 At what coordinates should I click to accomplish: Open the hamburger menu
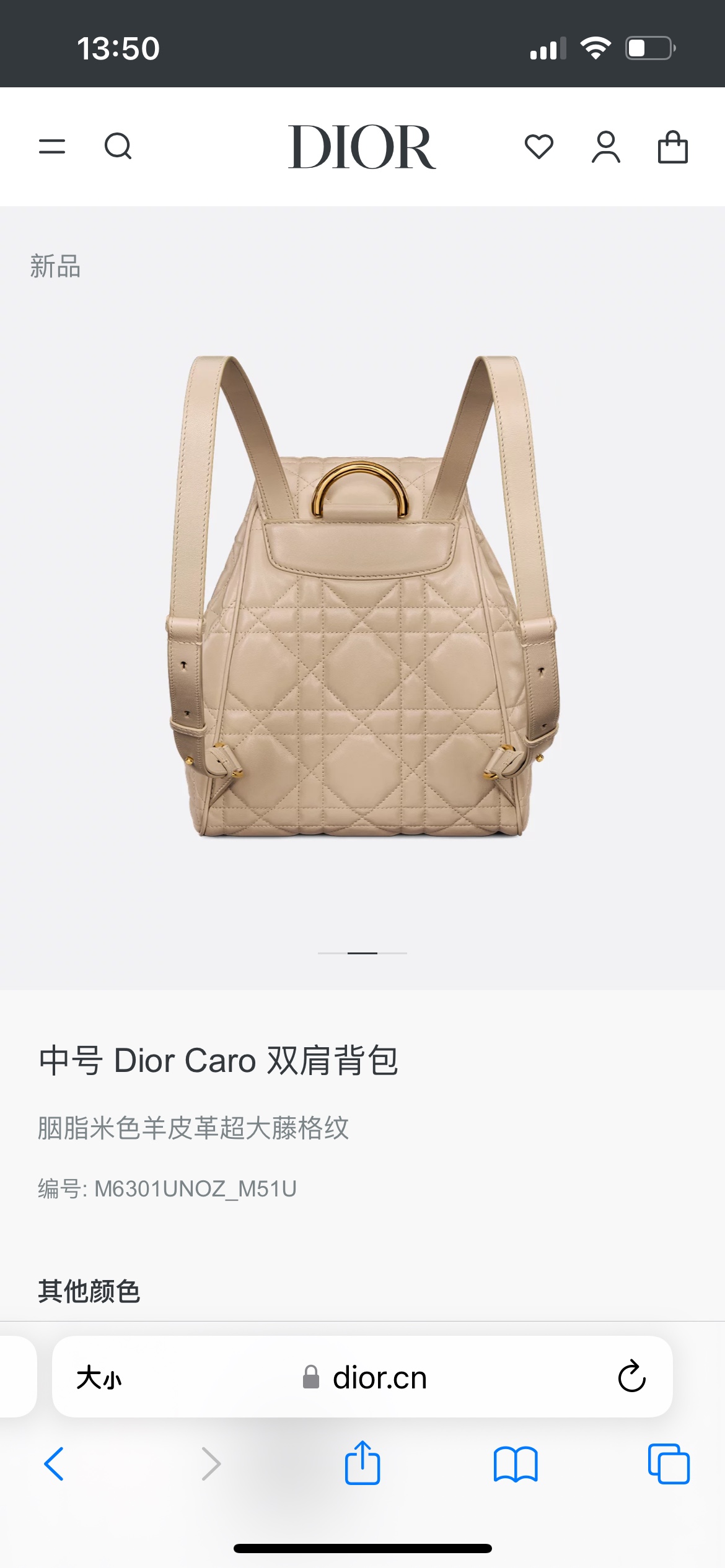(52, 147)
